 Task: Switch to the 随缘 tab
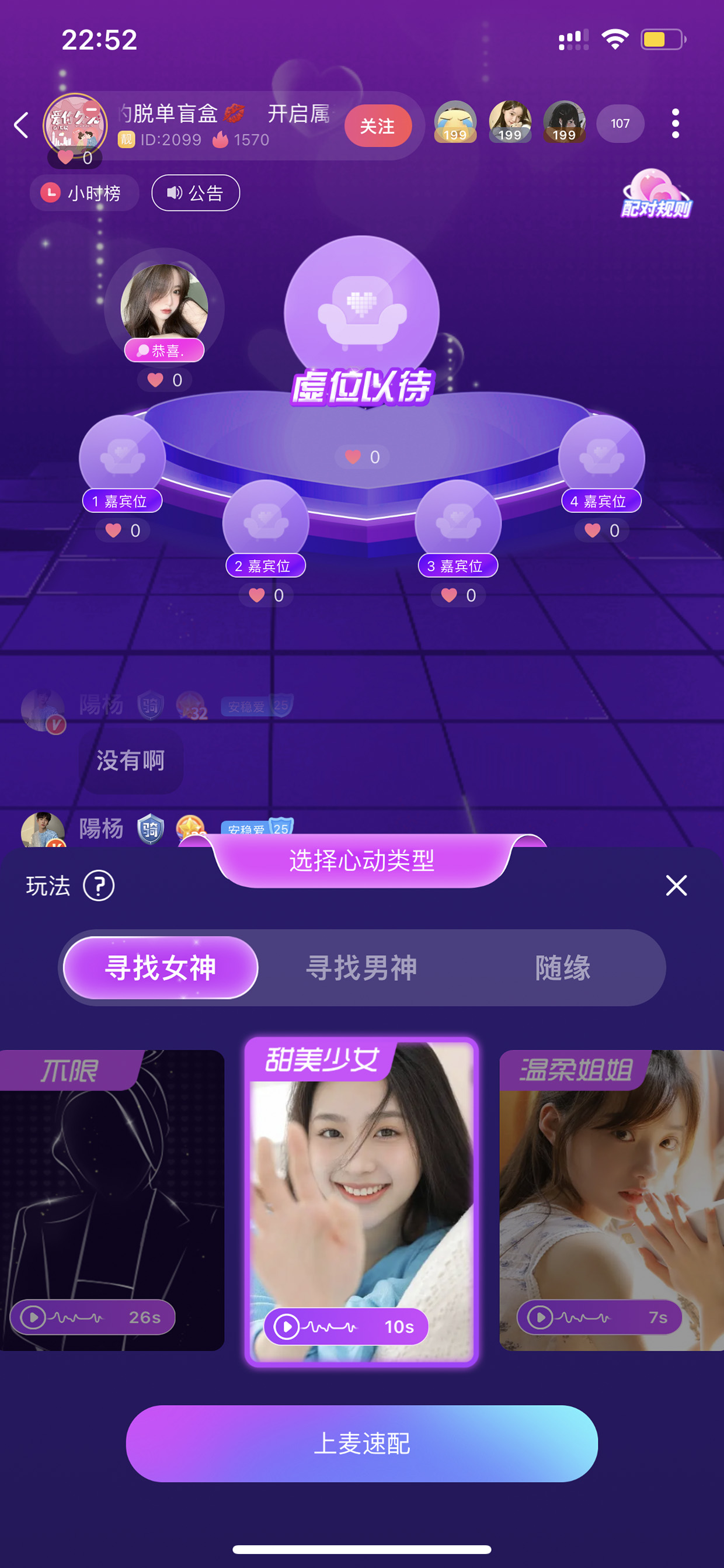click(x=563, y=967)
